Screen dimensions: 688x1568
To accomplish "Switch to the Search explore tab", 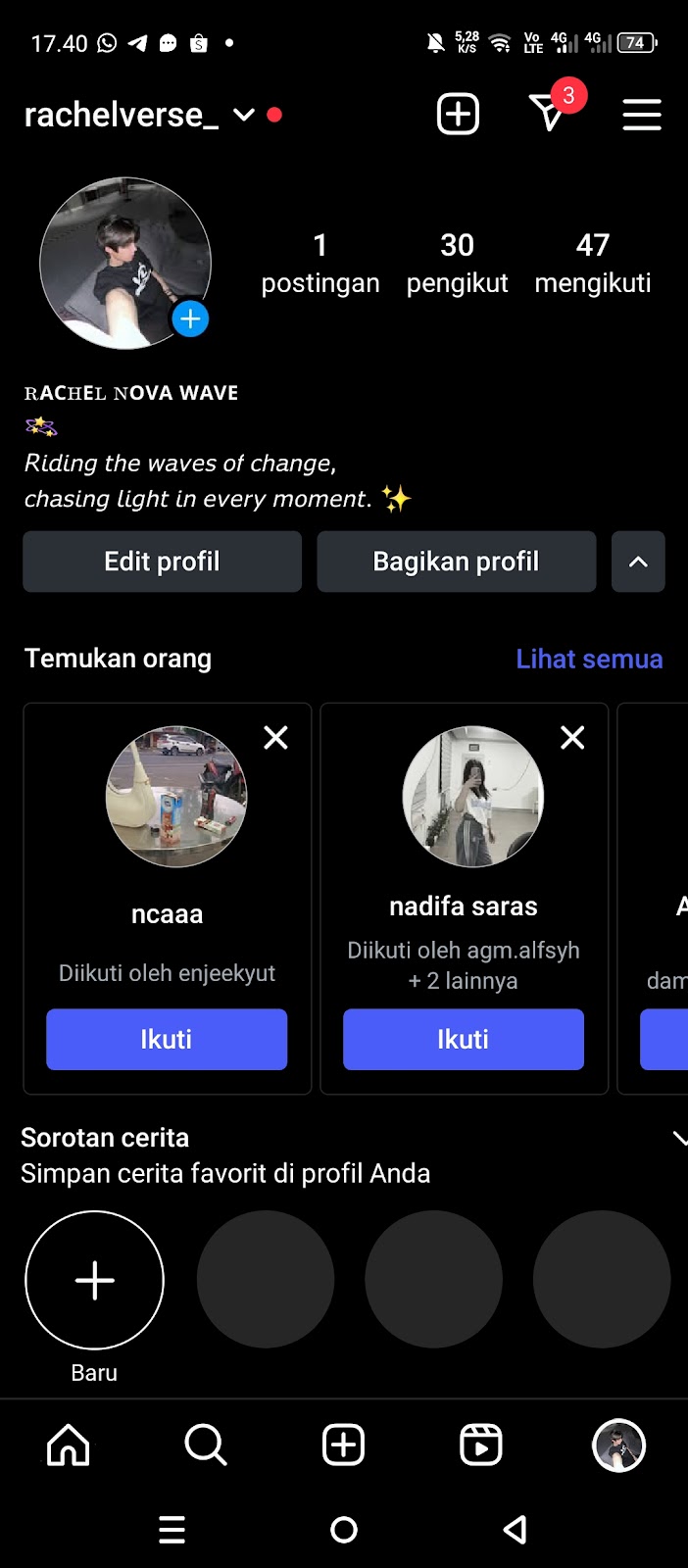I will (206, 1445).
